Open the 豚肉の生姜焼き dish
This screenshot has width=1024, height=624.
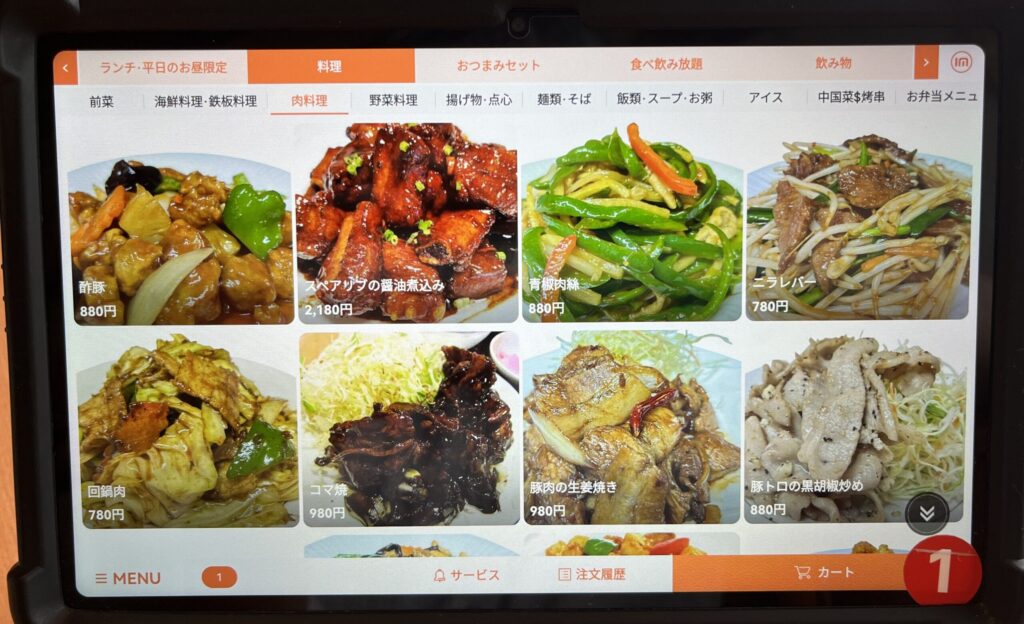click(x=630, y=430)
